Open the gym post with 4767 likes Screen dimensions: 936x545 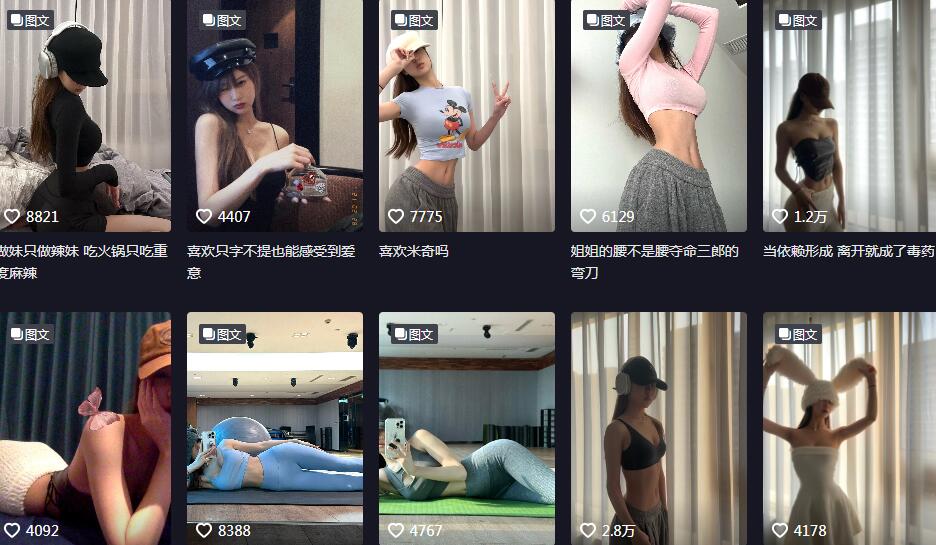point(466,428)
